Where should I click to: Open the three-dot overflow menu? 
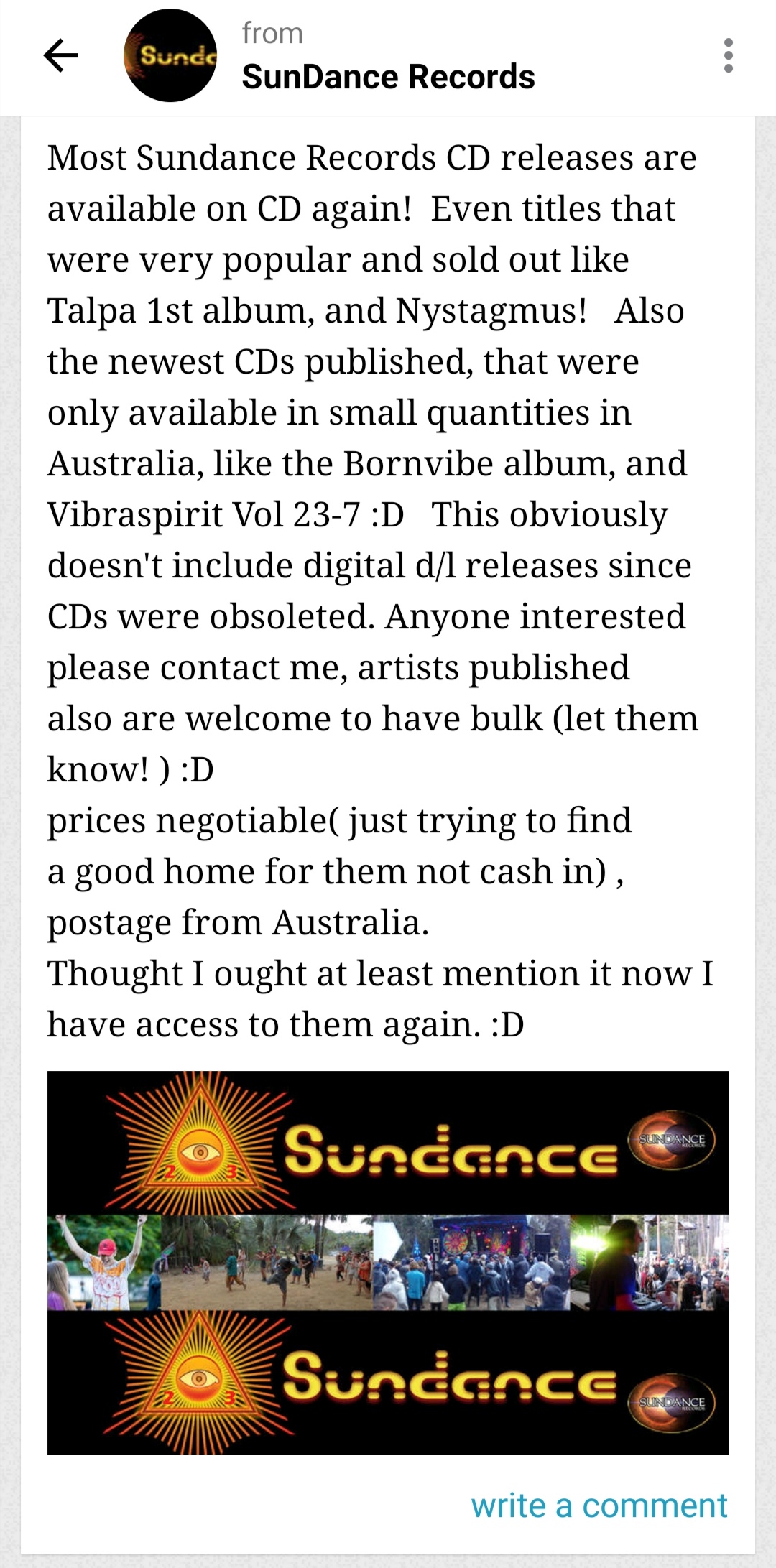tap(728, 56)
